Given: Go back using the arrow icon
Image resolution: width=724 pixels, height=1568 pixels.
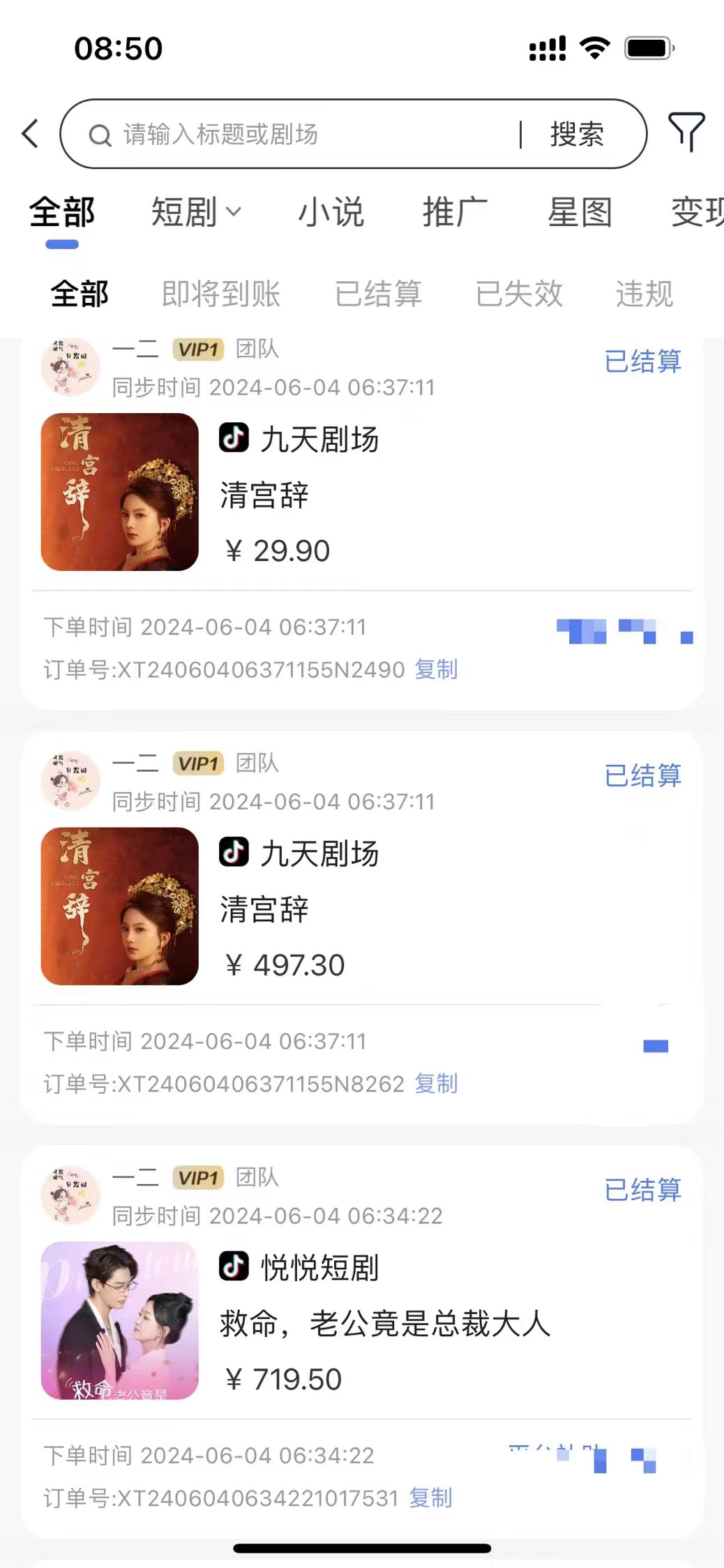Looking at the screenshot, I should click(x=30, y=133).
